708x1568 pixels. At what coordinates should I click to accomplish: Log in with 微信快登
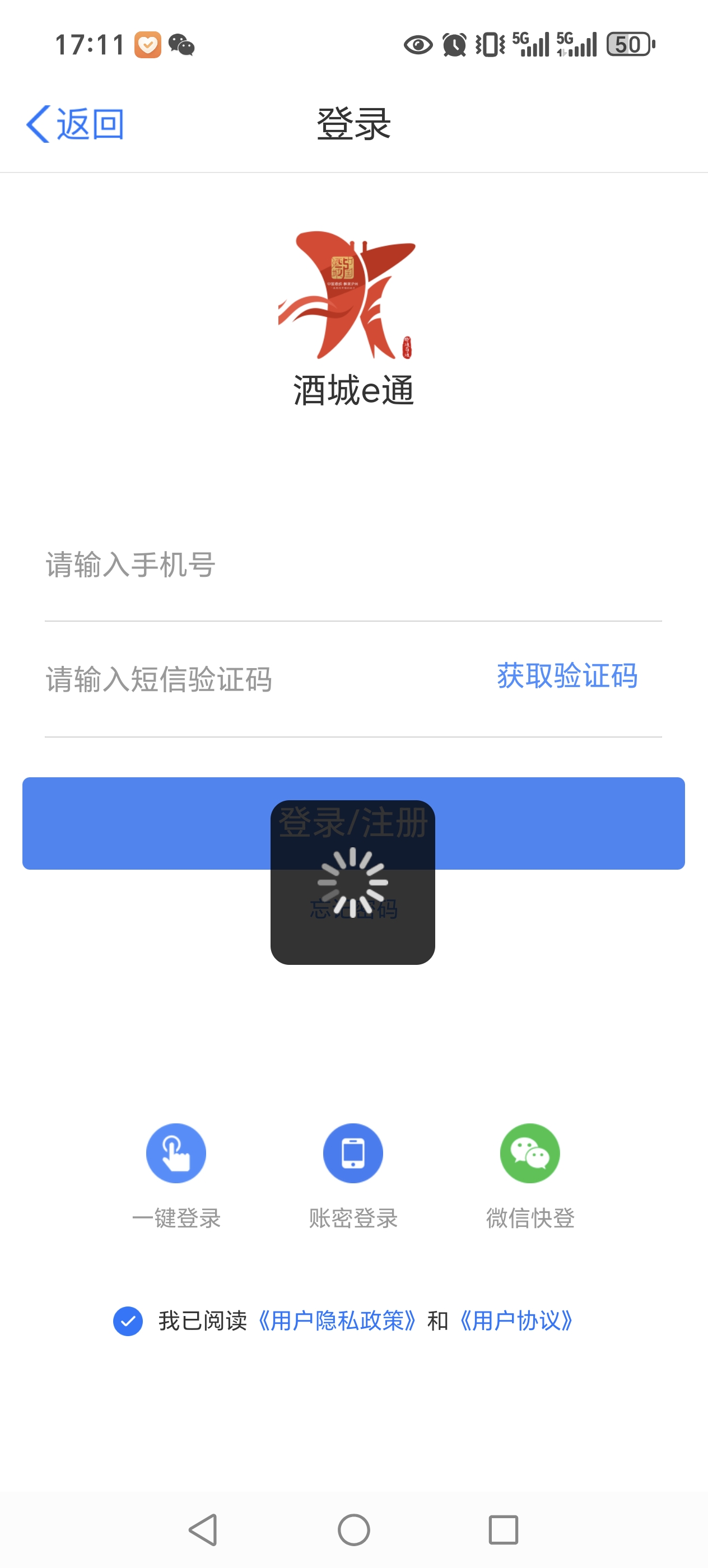[x=530, y=1154]
